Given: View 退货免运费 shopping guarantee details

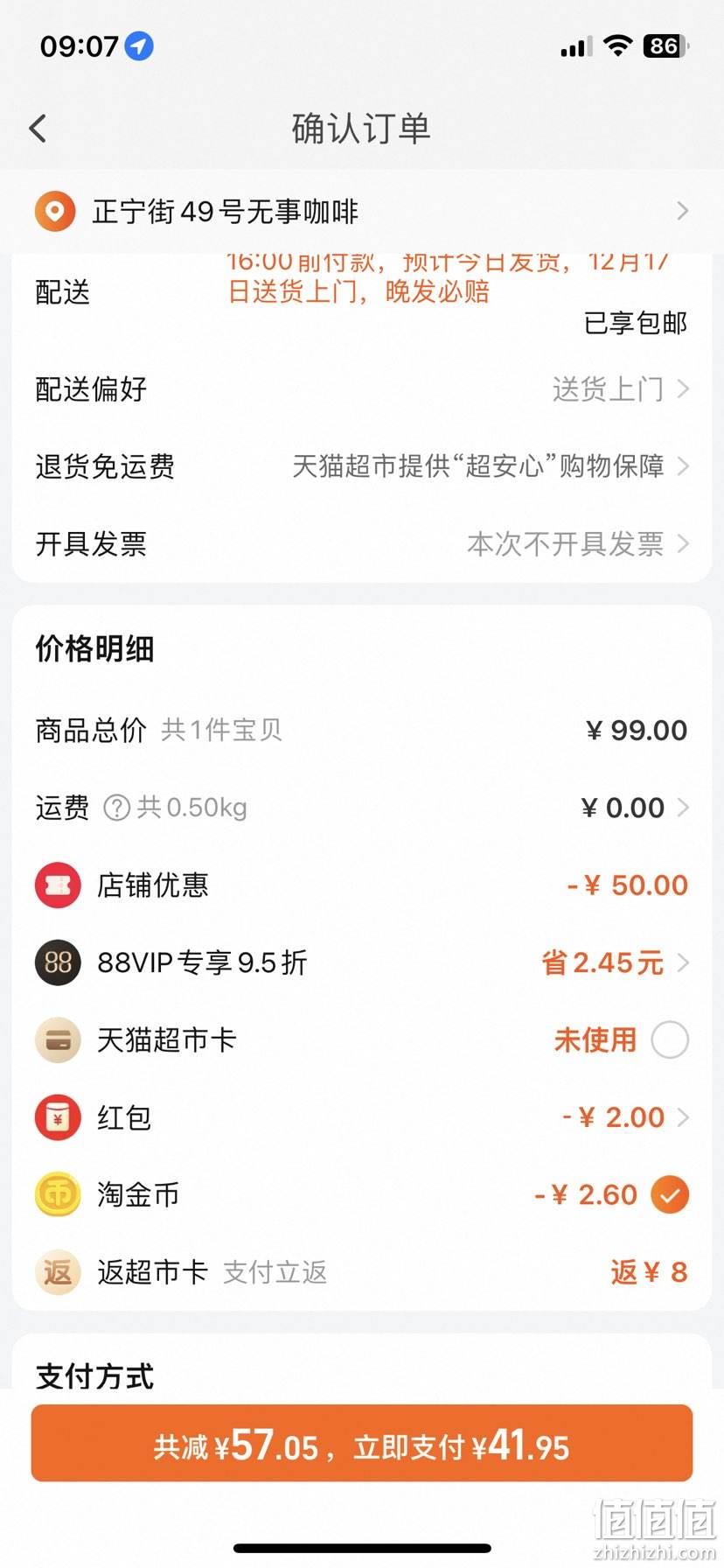Looking at the screenshot, I should coord(362,466).
